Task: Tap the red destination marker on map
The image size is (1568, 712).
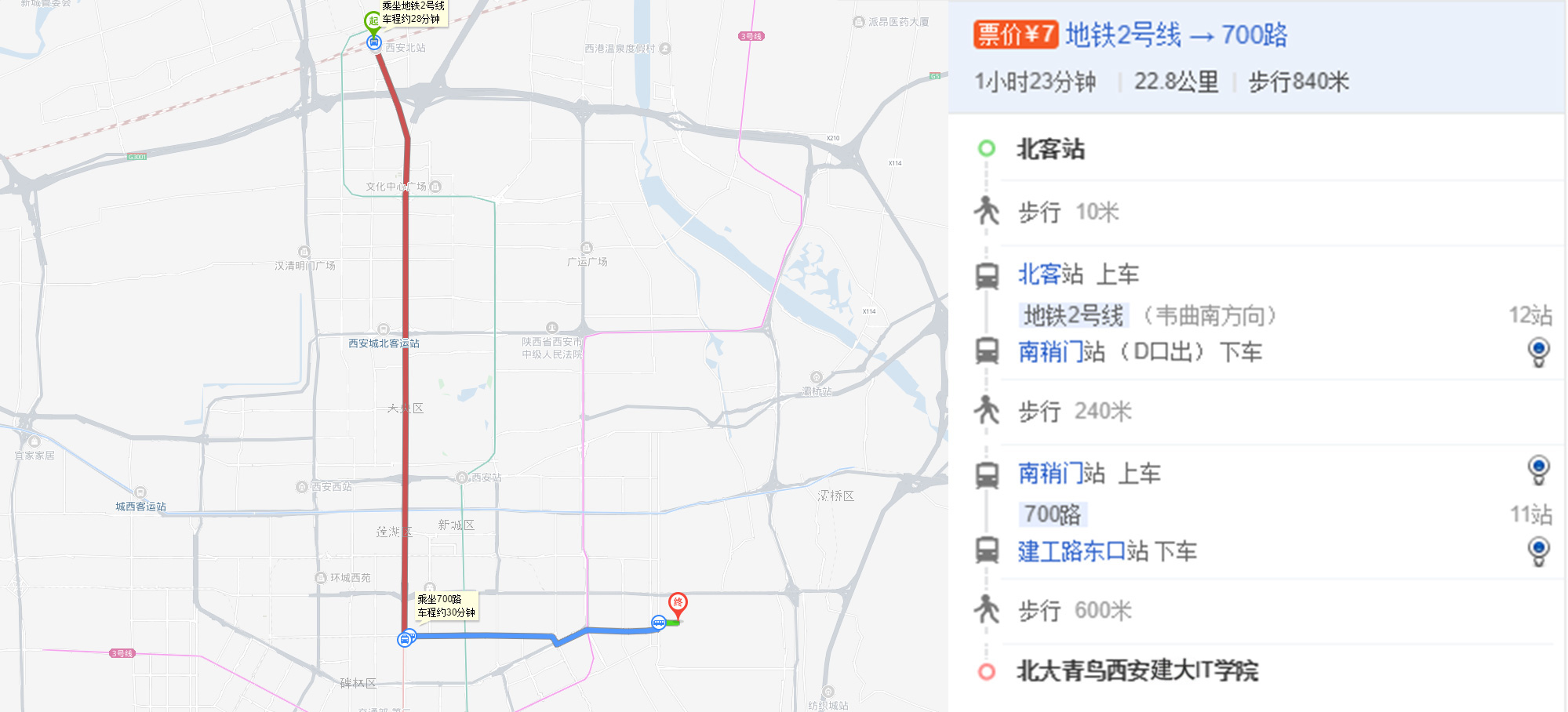Action: point(678,603)
